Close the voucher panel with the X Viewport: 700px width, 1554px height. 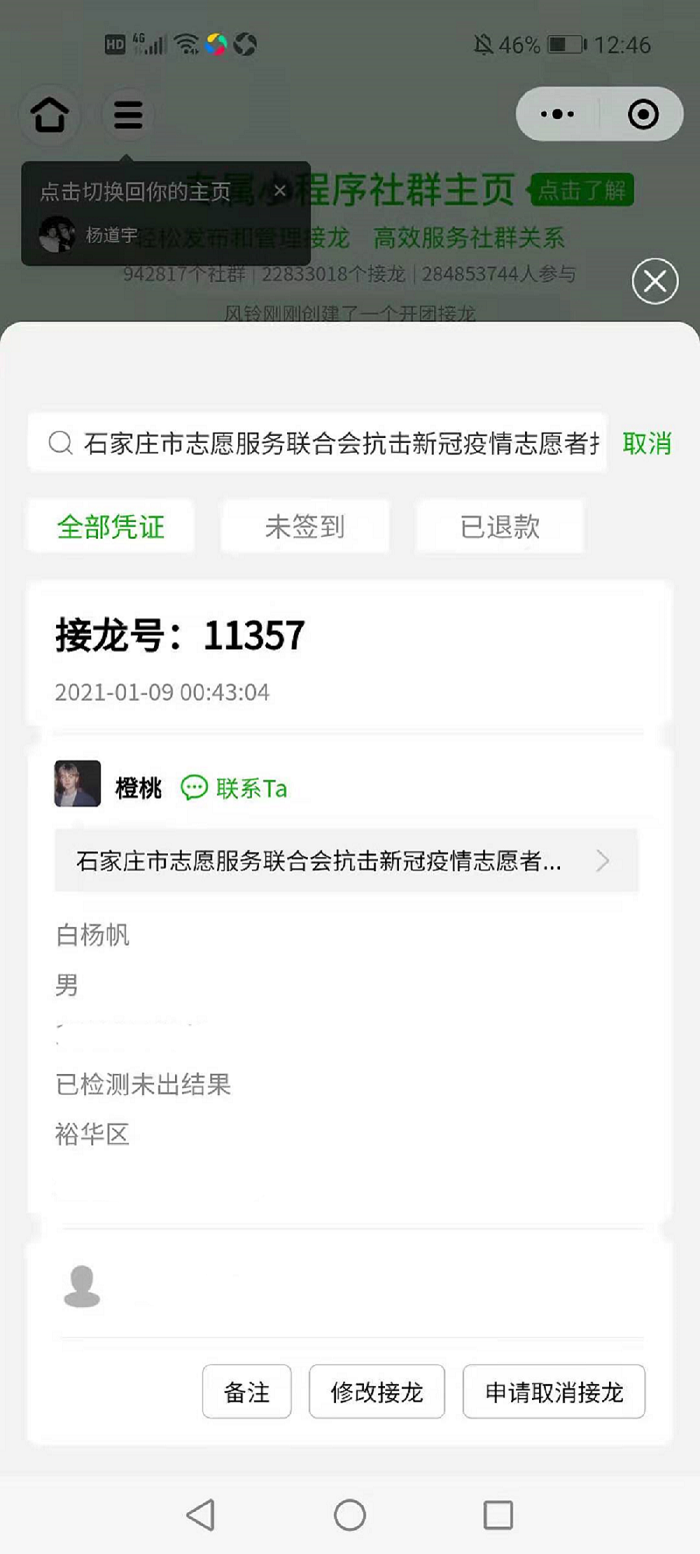(655, 282)
